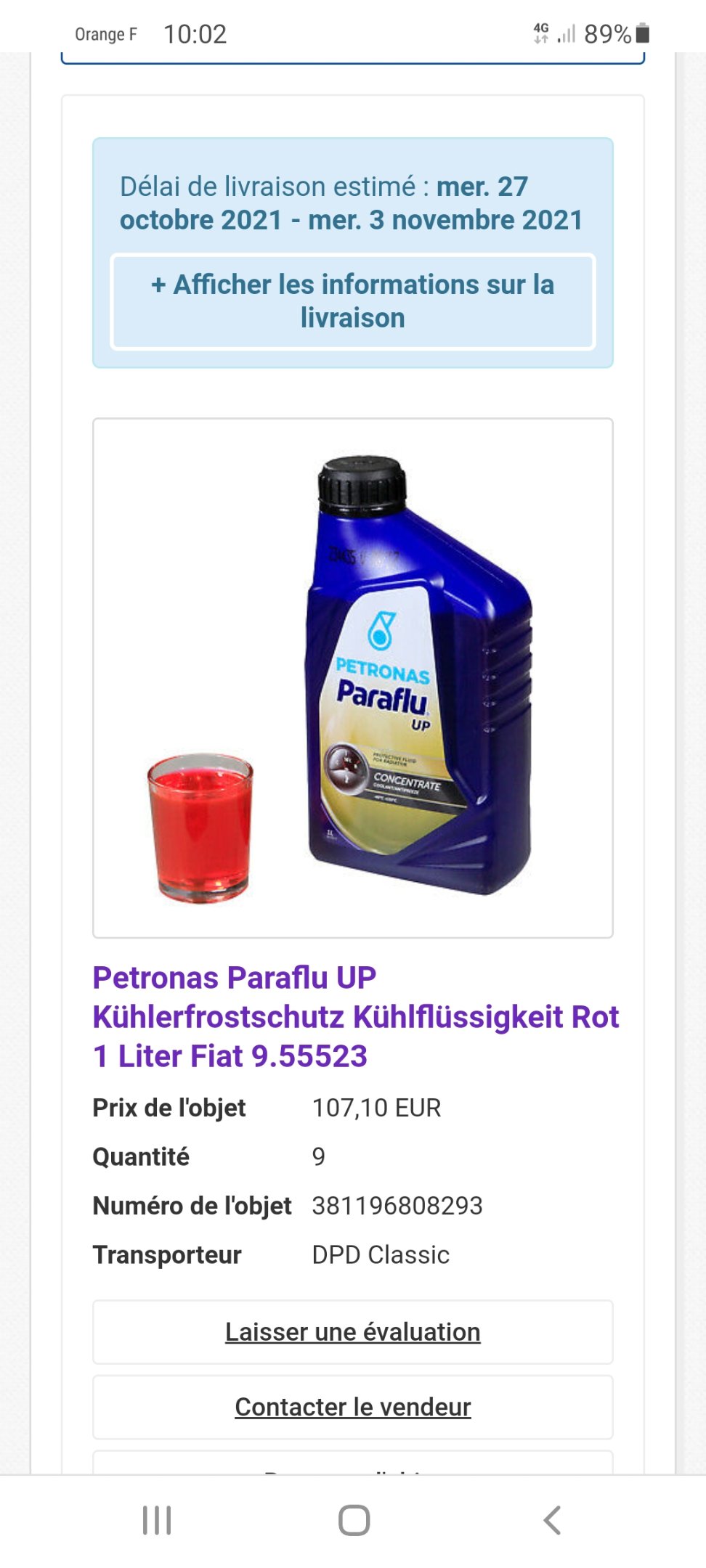
Task: Tap Laisser une évaluation
Action: [353, 1332]
